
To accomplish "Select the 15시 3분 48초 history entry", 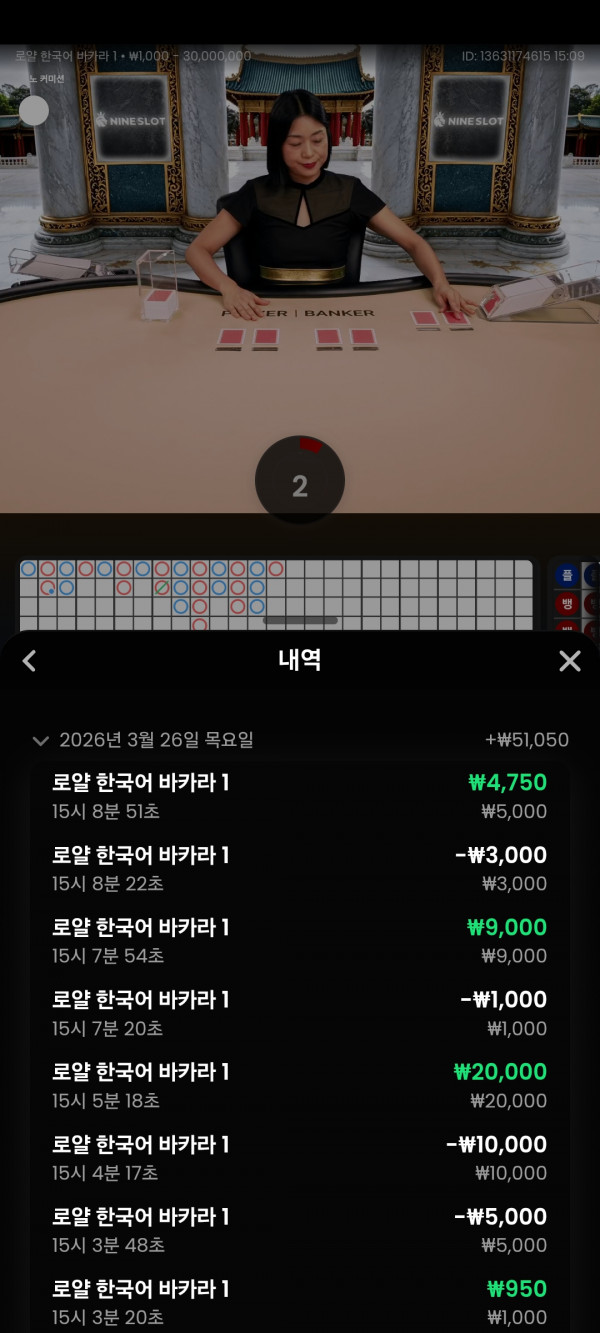I will pos(299,1230).
